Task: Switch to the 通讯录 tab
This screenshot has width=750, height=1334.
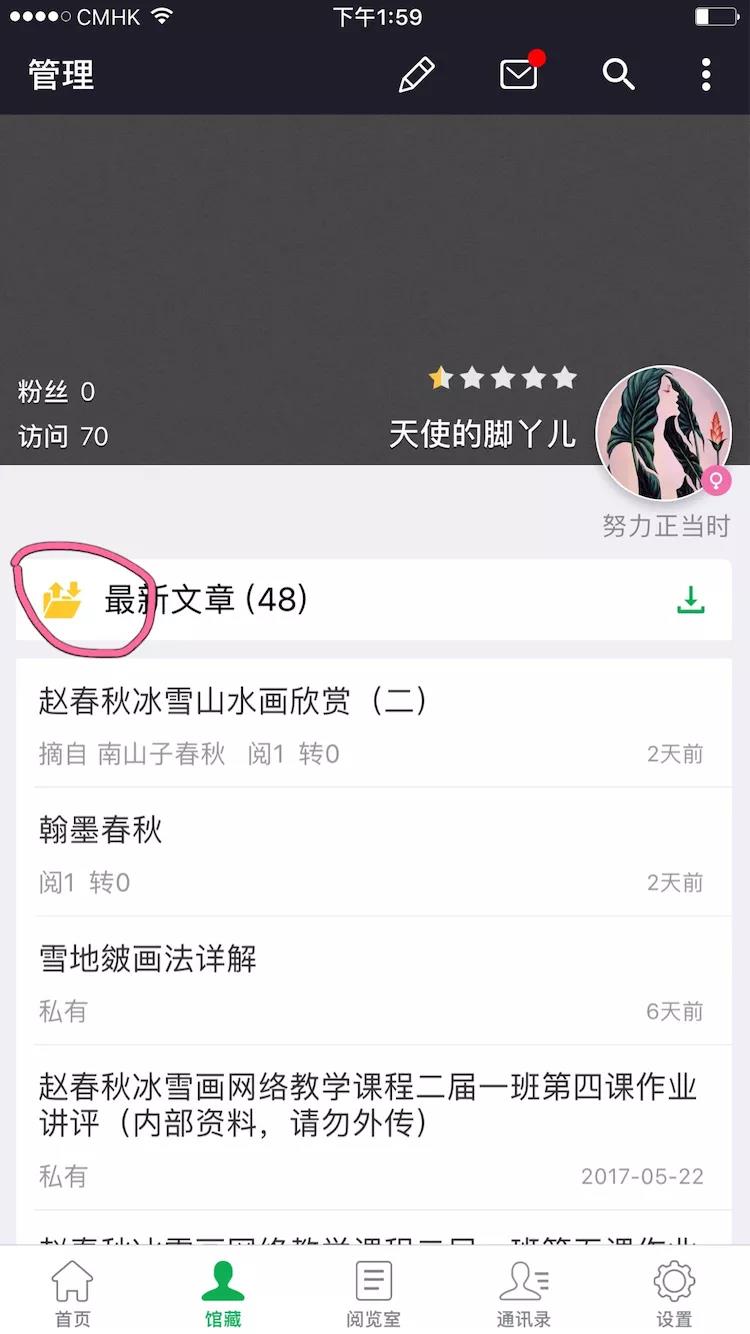Action: click(x=523, y=1292)
